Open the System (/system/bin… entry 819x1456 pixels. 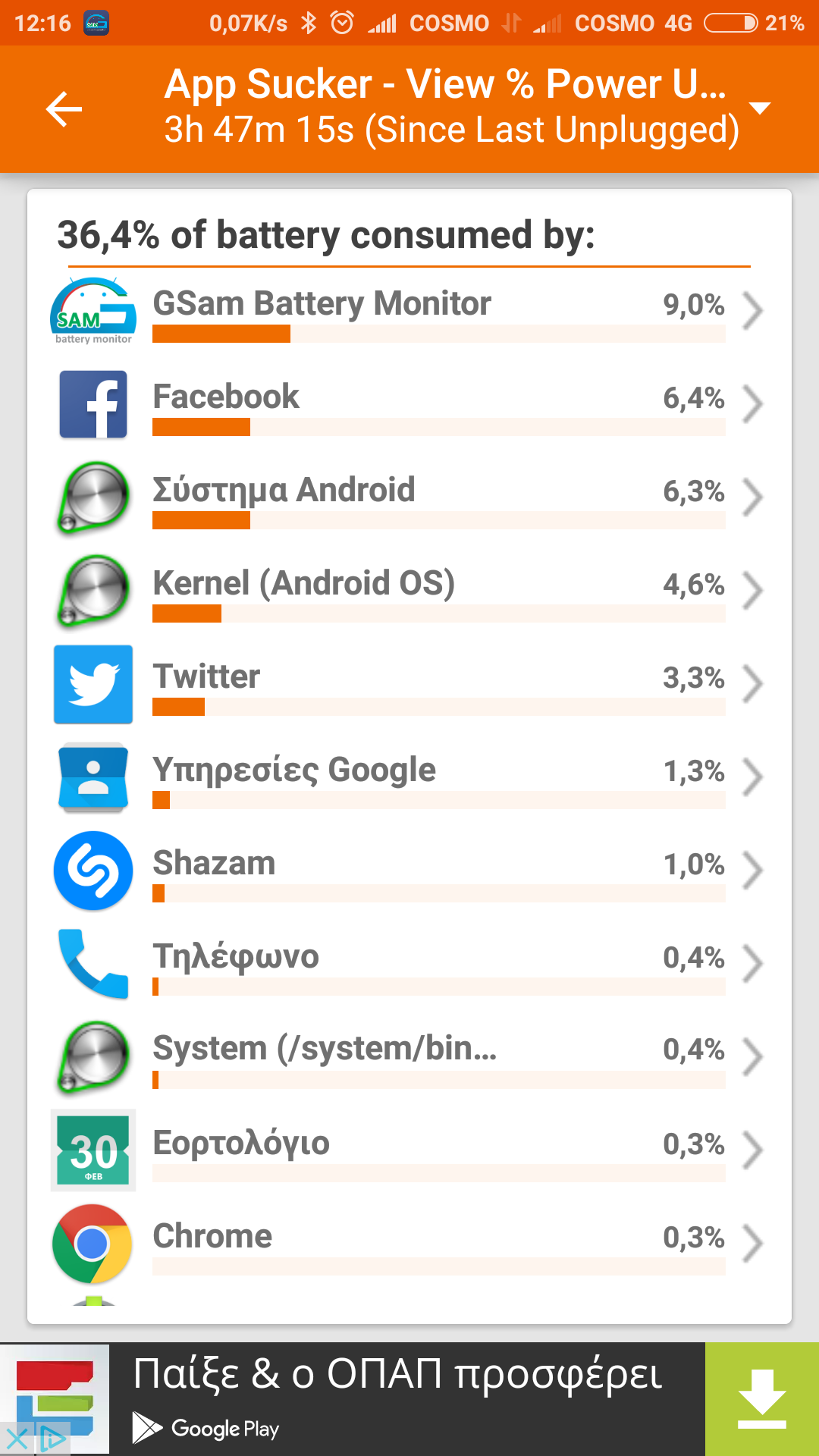pos(409,1057)
